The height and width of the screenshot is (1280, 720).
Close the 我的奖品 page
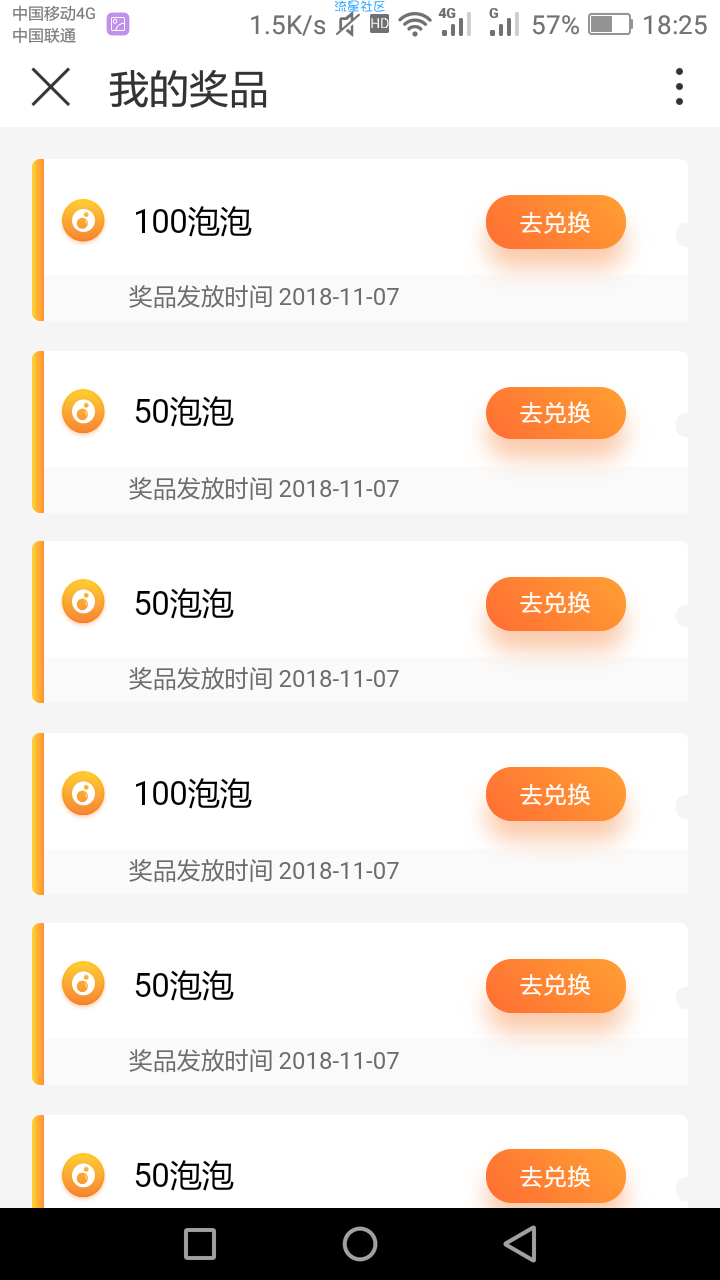tap(51, 87)
